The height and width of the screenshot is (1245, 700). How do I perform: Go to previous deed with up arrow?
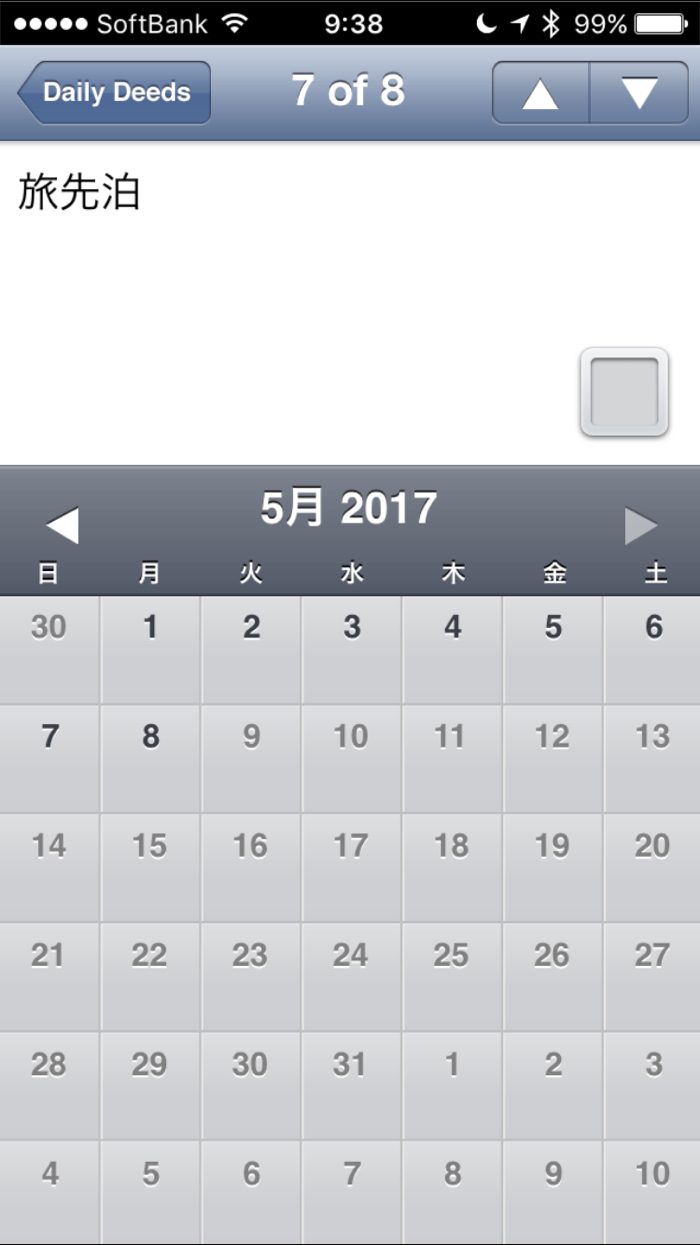540,93
